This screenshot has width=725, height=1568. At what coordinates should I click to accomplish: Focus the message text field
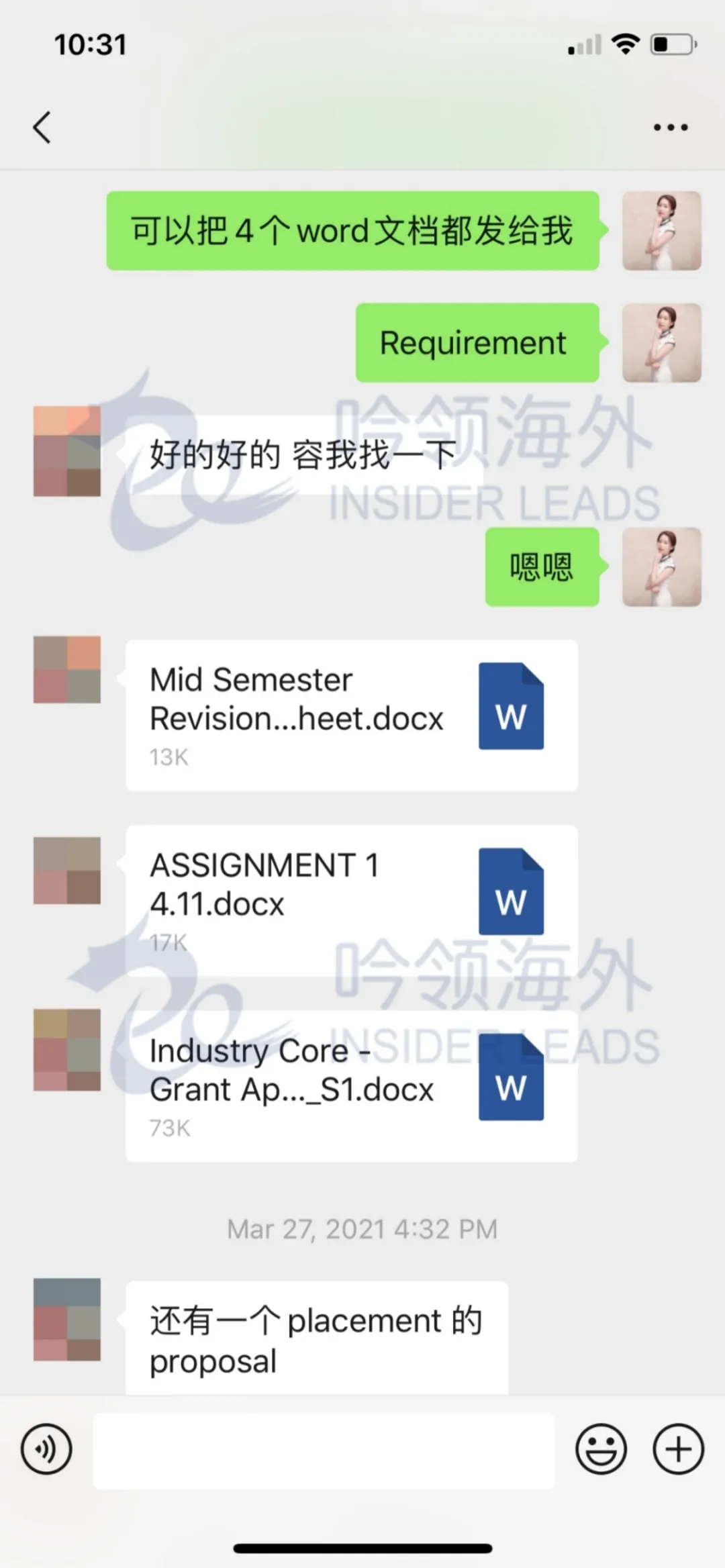[324, 1450]
